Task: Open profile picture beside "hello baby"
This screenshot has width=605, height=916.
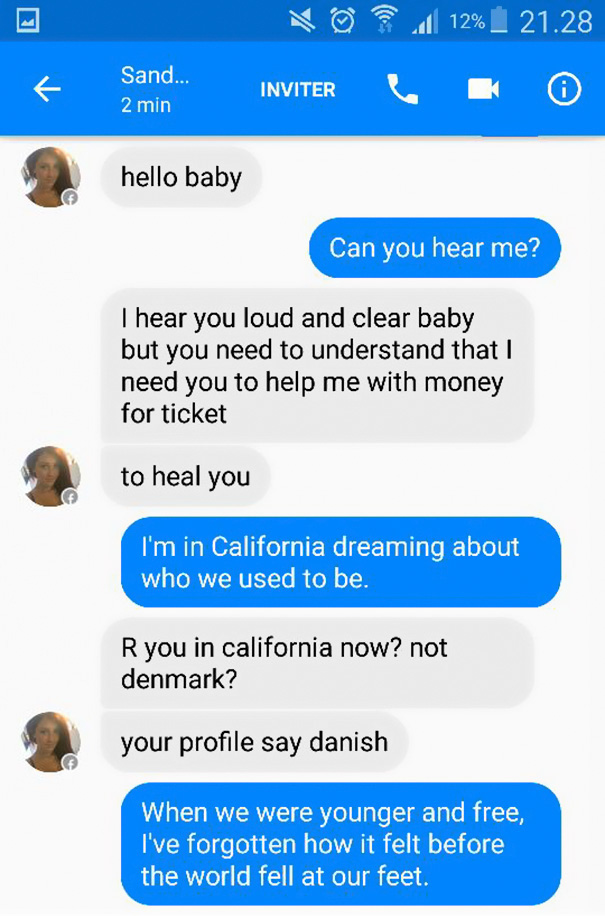Action: 50,177
